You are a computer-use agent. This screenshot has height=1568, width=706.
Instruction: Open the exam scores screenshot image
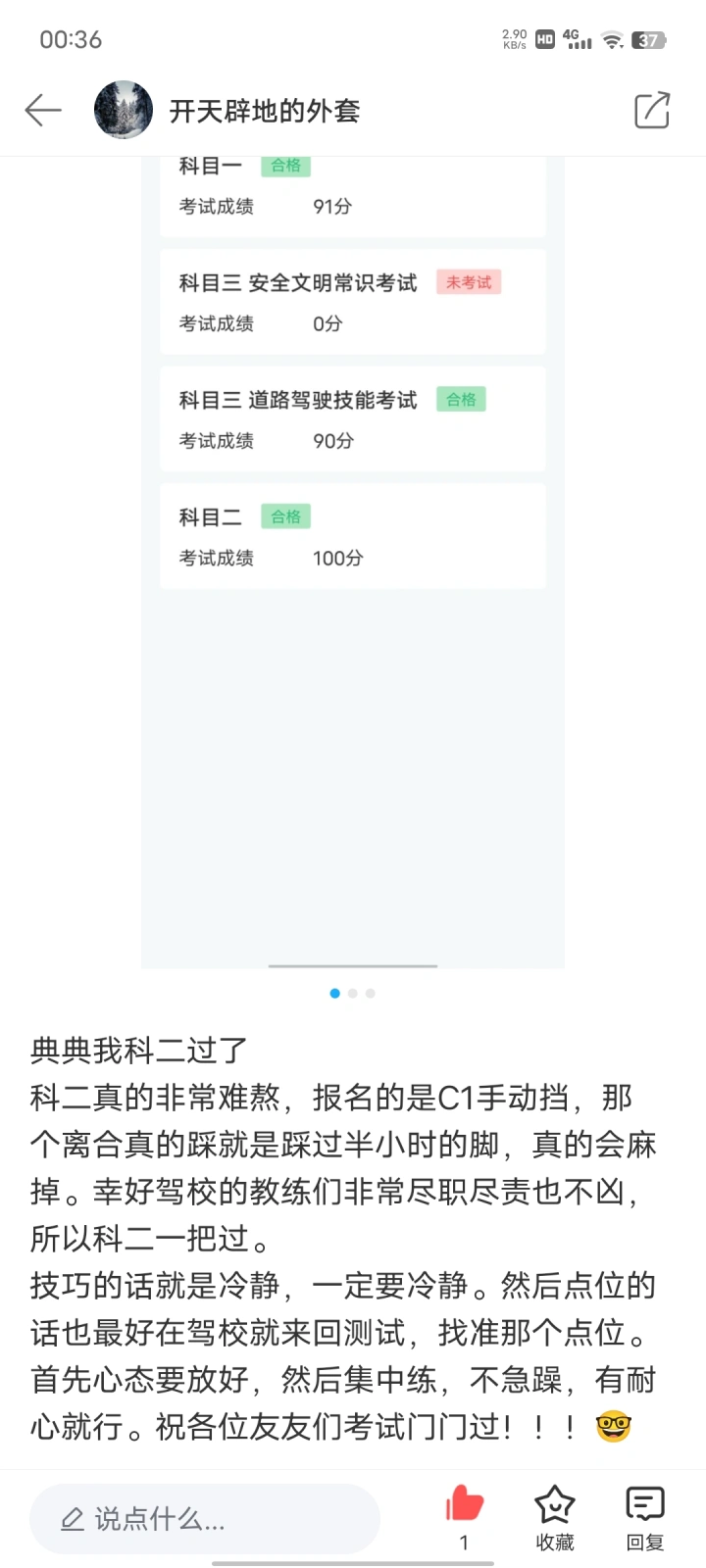pos(353,563)
